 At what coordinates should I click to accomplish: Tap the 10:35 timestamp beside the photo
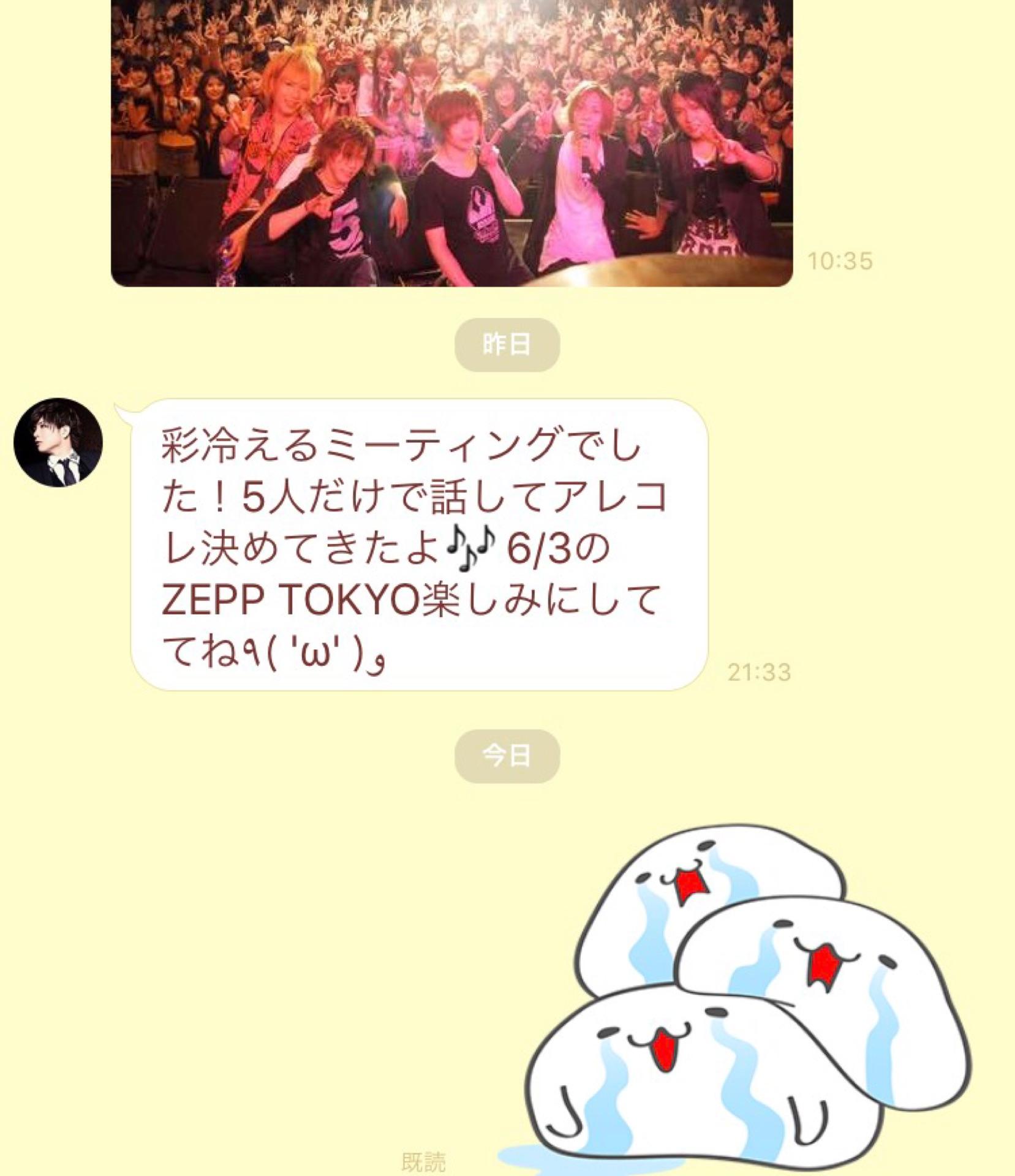pos(839,261)
